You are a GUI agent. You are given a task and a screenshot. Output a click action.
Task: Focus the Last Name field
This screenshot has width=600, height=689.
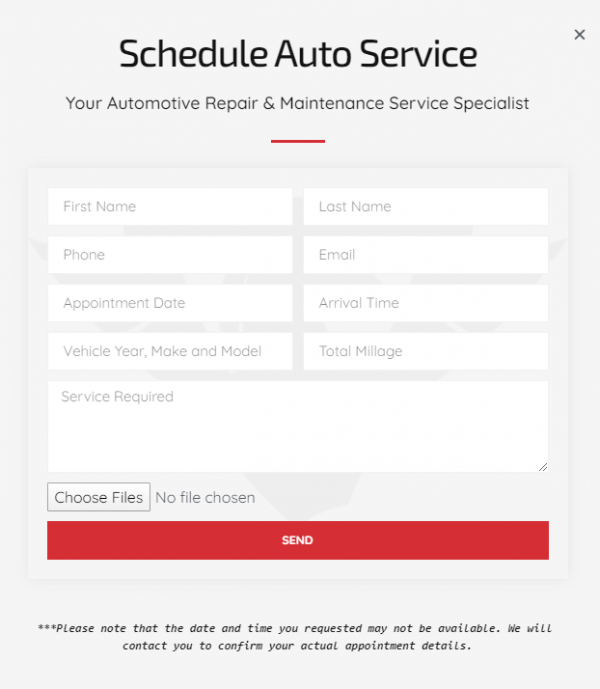pyautogui.click(x=426, y=207)
